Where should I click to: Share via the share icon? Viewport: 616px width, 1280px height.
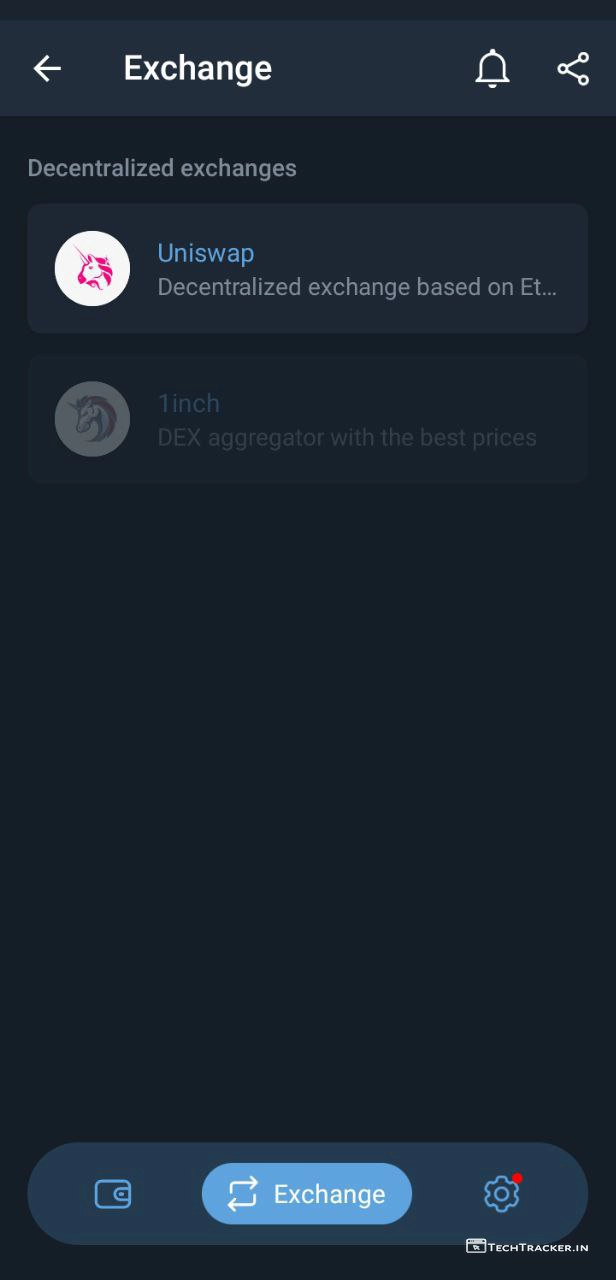coord(573,68)
